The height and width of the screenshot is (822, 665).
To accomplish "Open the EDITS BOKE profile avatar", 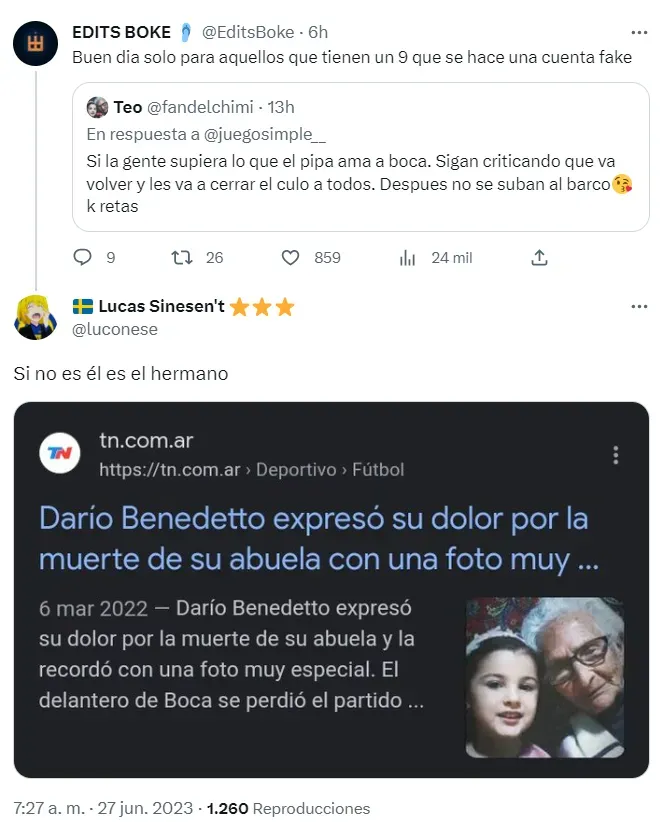I will [35, 42].
